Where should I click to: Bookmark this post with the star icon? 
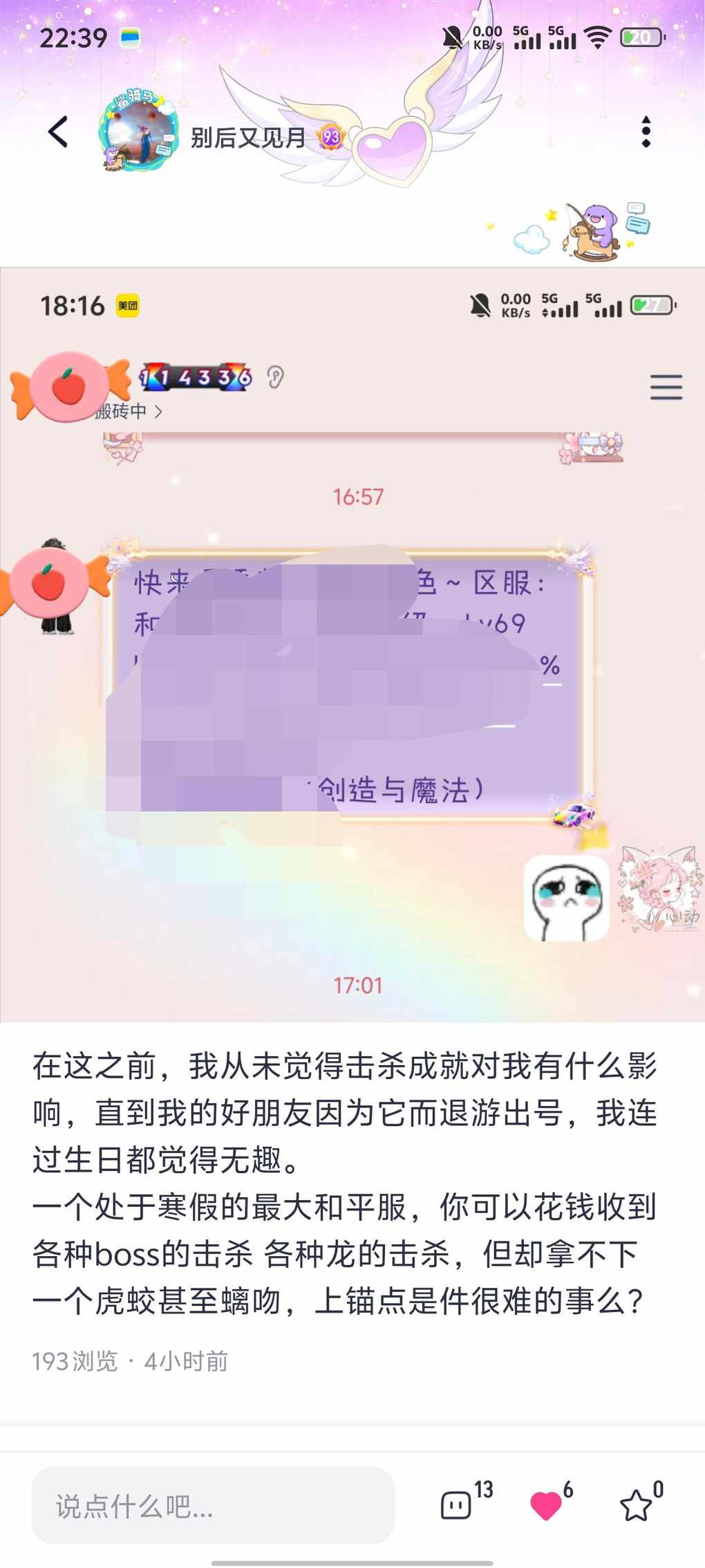tap(634, 1505)
